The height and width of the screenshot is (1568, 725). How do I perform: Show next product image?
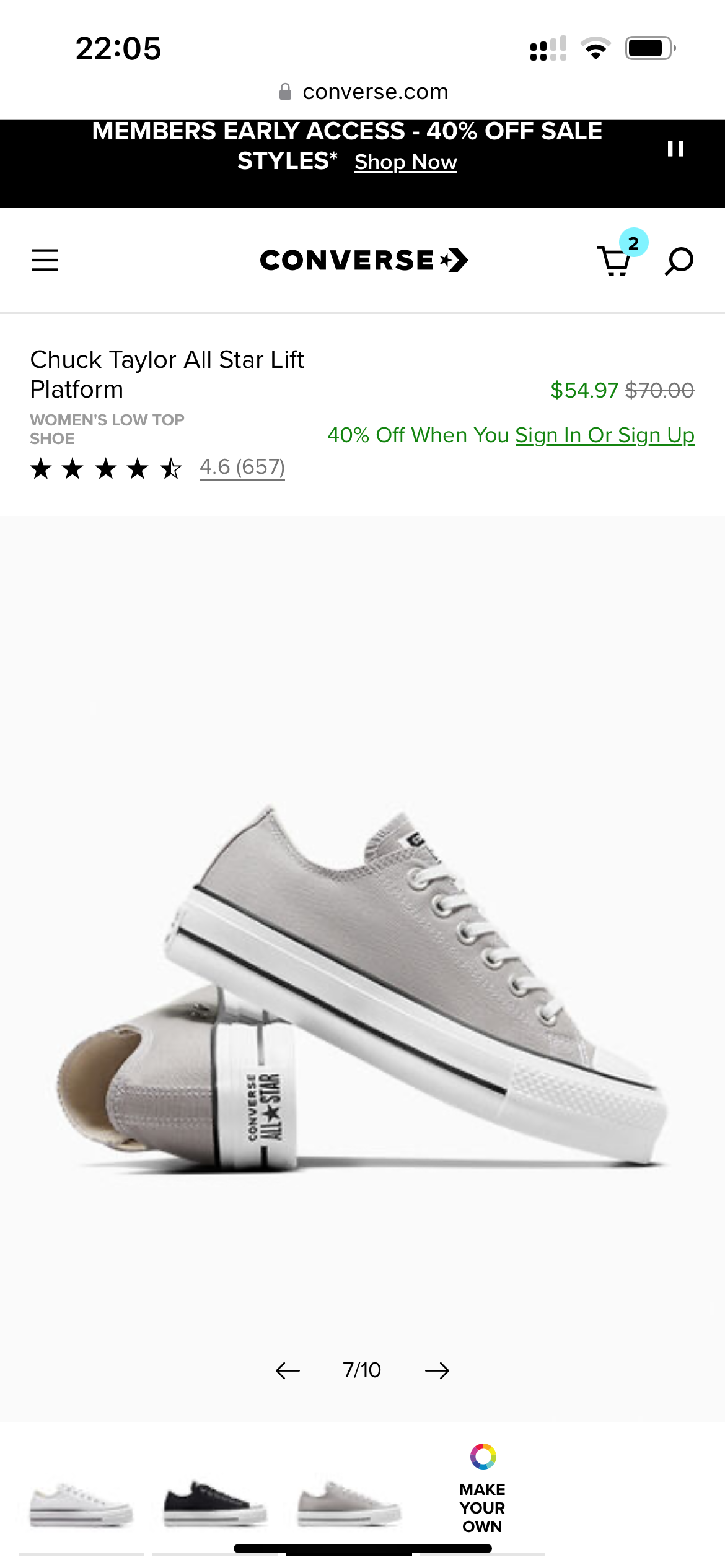point(437,1370)
